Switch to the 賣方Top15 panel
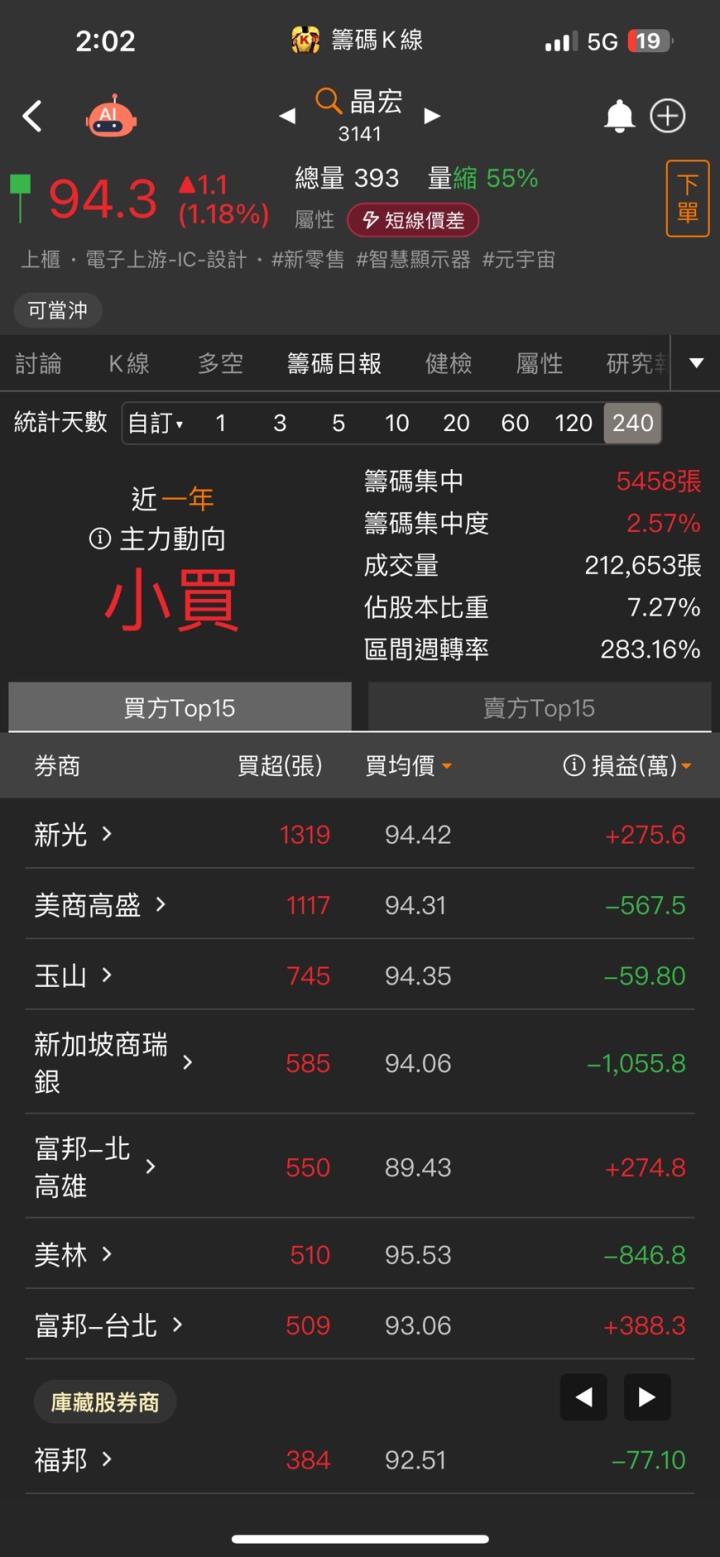Image resolution: width=720 pixels, height=1557 pixels. [x=538, y=706]
